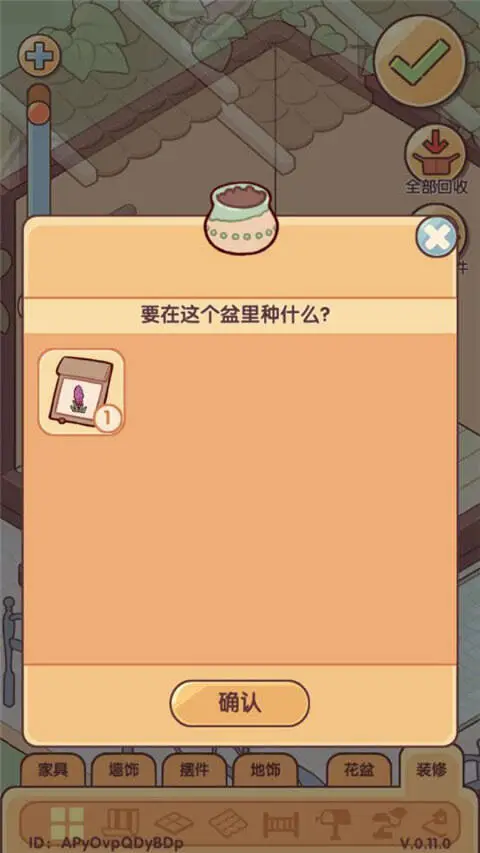Tap the 确认 confirm button
Image resolution: width=480 pixels, height=853 pixels.
click(x=239, y=703)
